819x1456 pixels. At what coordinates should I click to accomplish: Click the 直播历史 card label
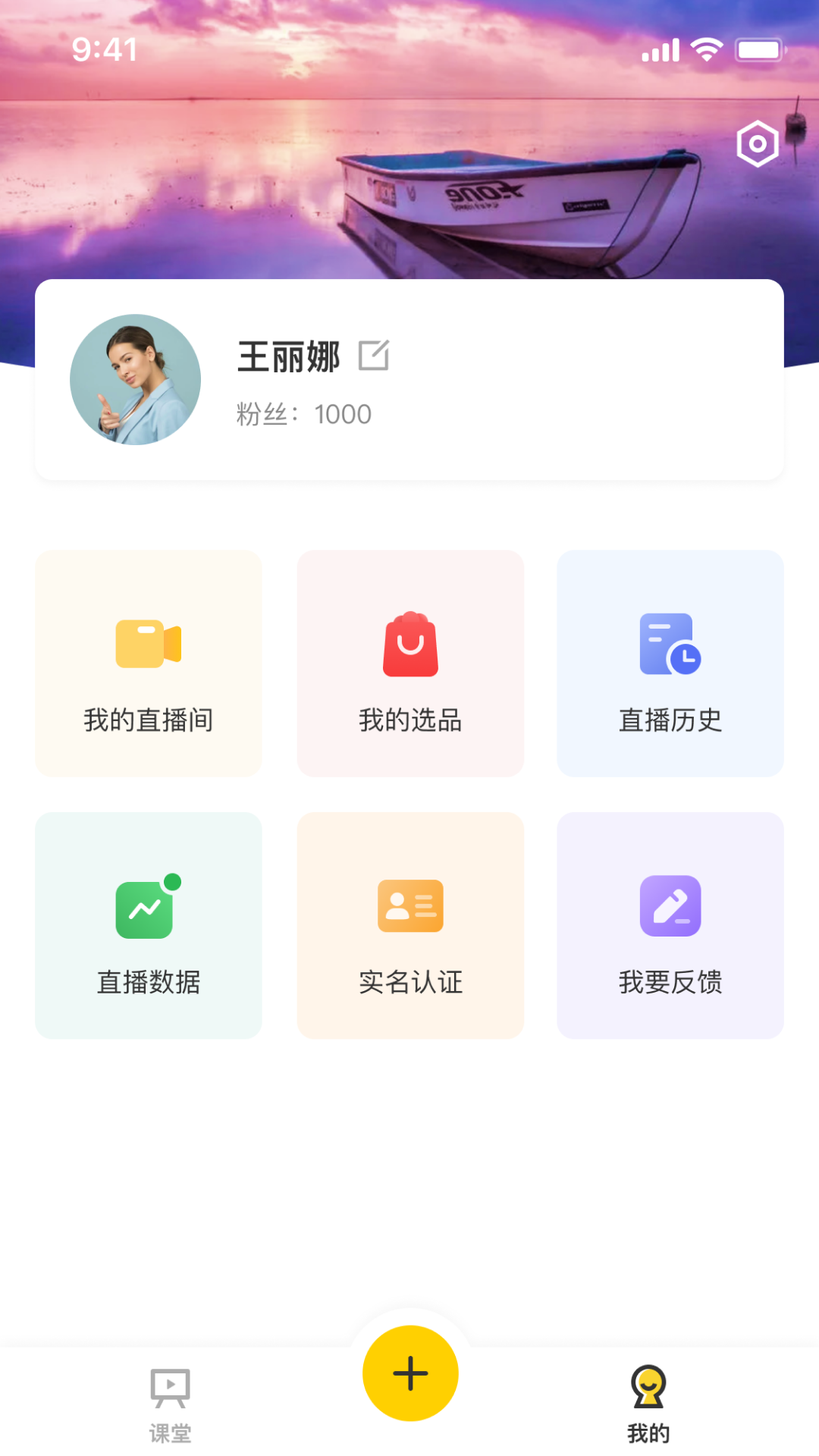pos(670,721)
